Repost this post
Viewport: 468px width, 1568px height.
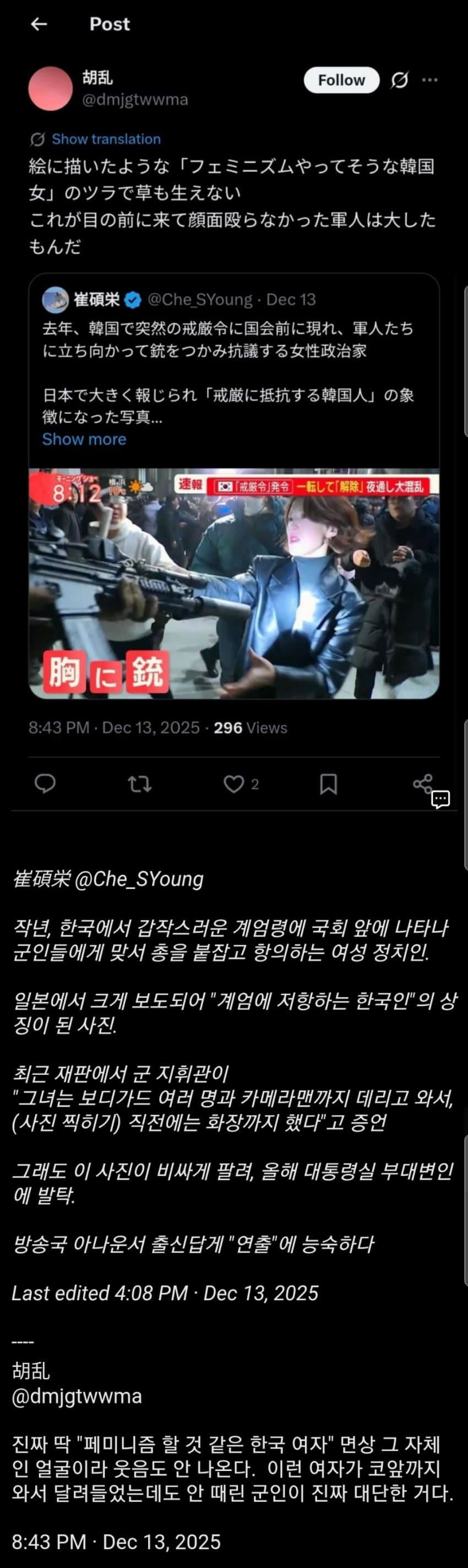click(140, 784)
